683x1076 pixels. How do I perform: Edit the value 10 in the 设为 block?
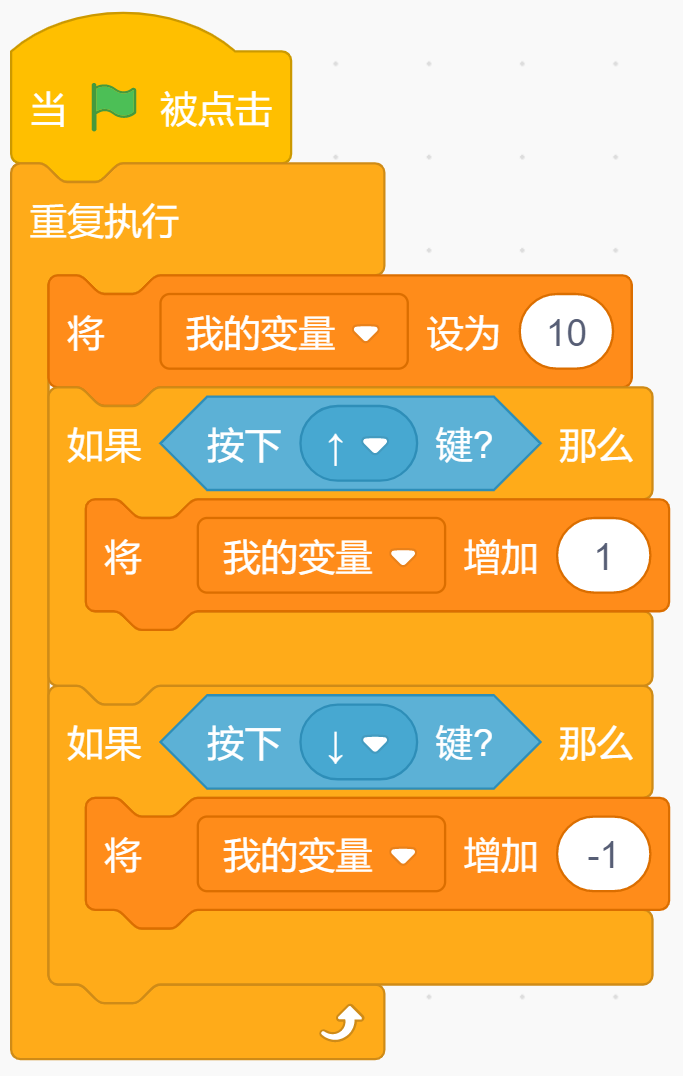566,333
